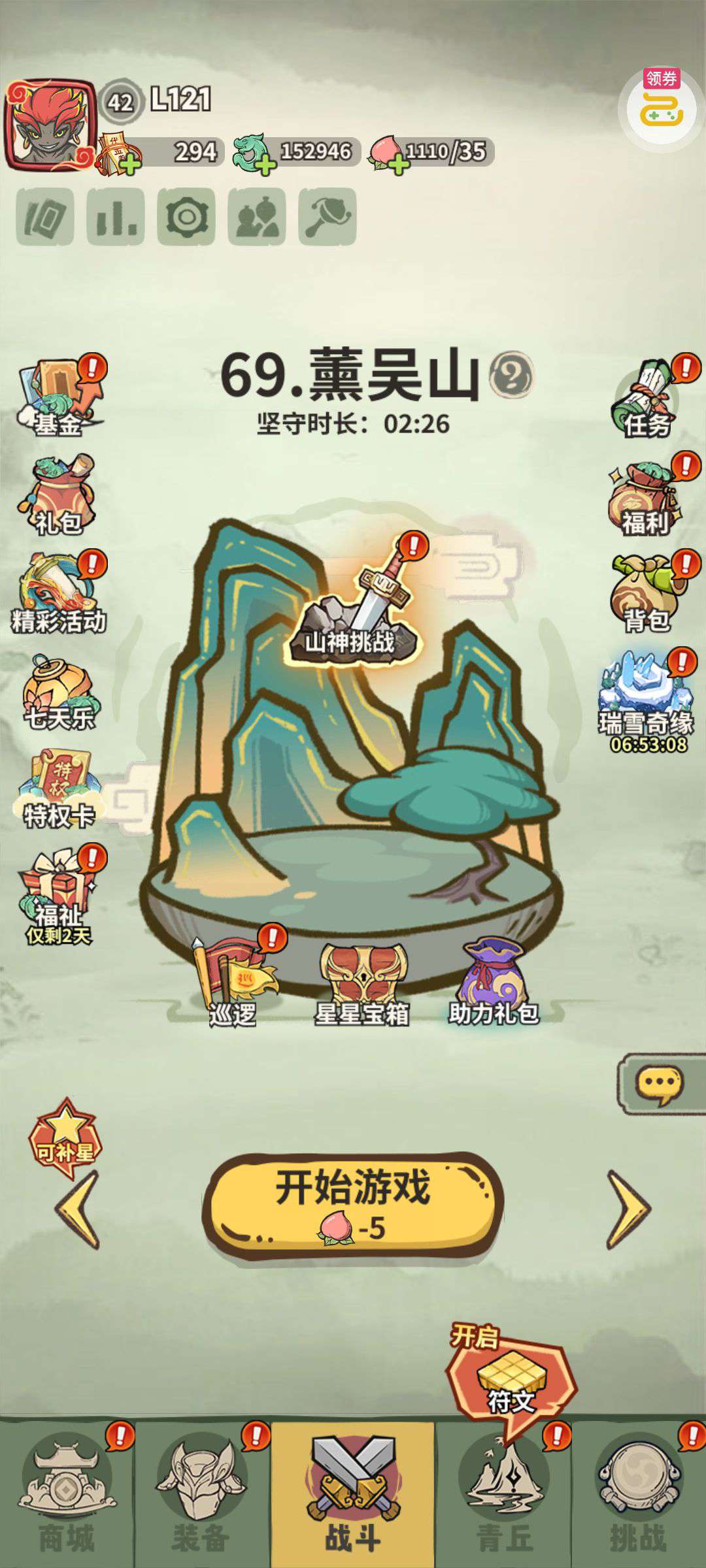Open the 任务 quest scroll

[646, 400]
